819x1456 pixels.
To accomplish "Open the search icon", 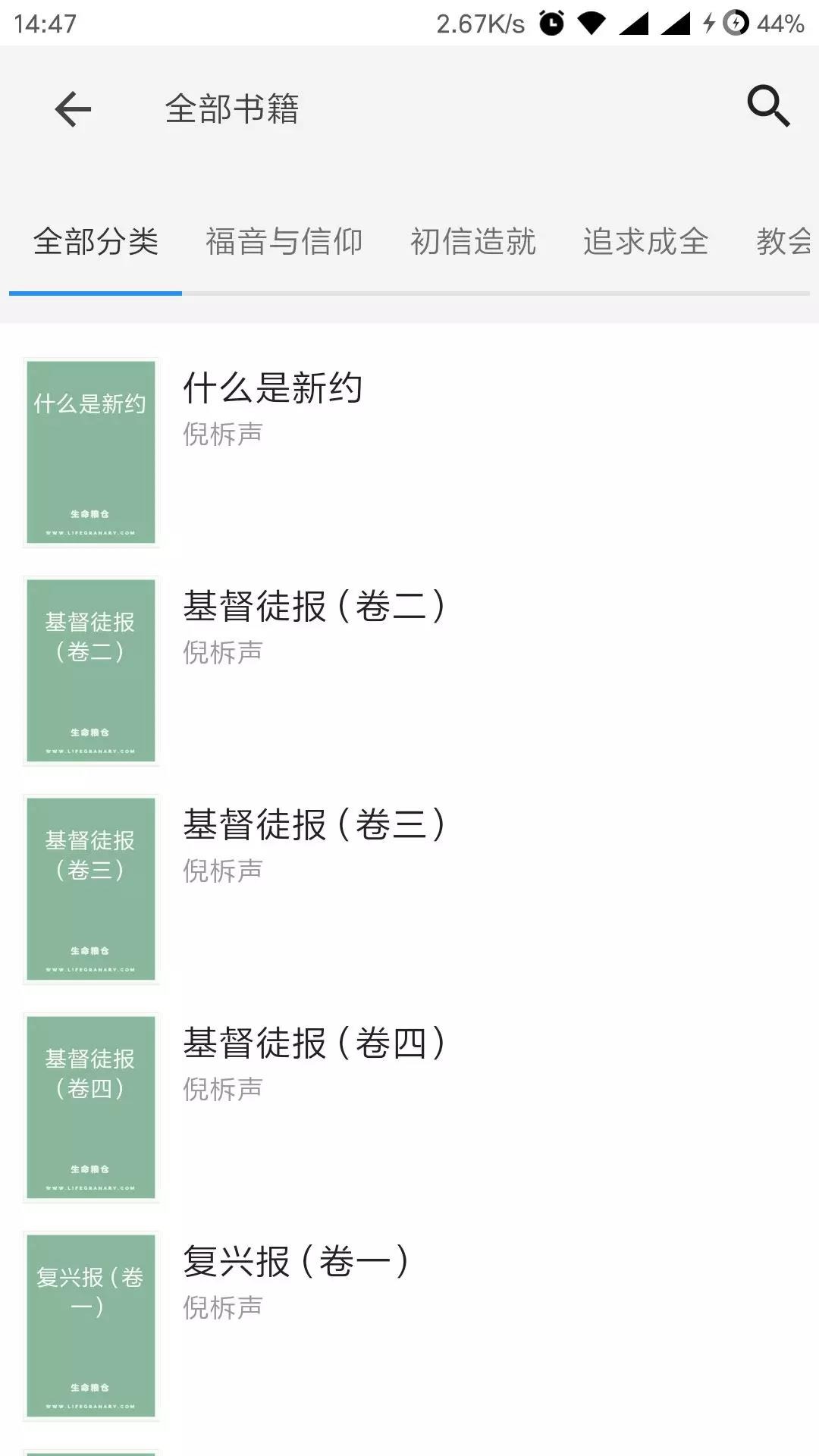I will click(x=768, y=106).
